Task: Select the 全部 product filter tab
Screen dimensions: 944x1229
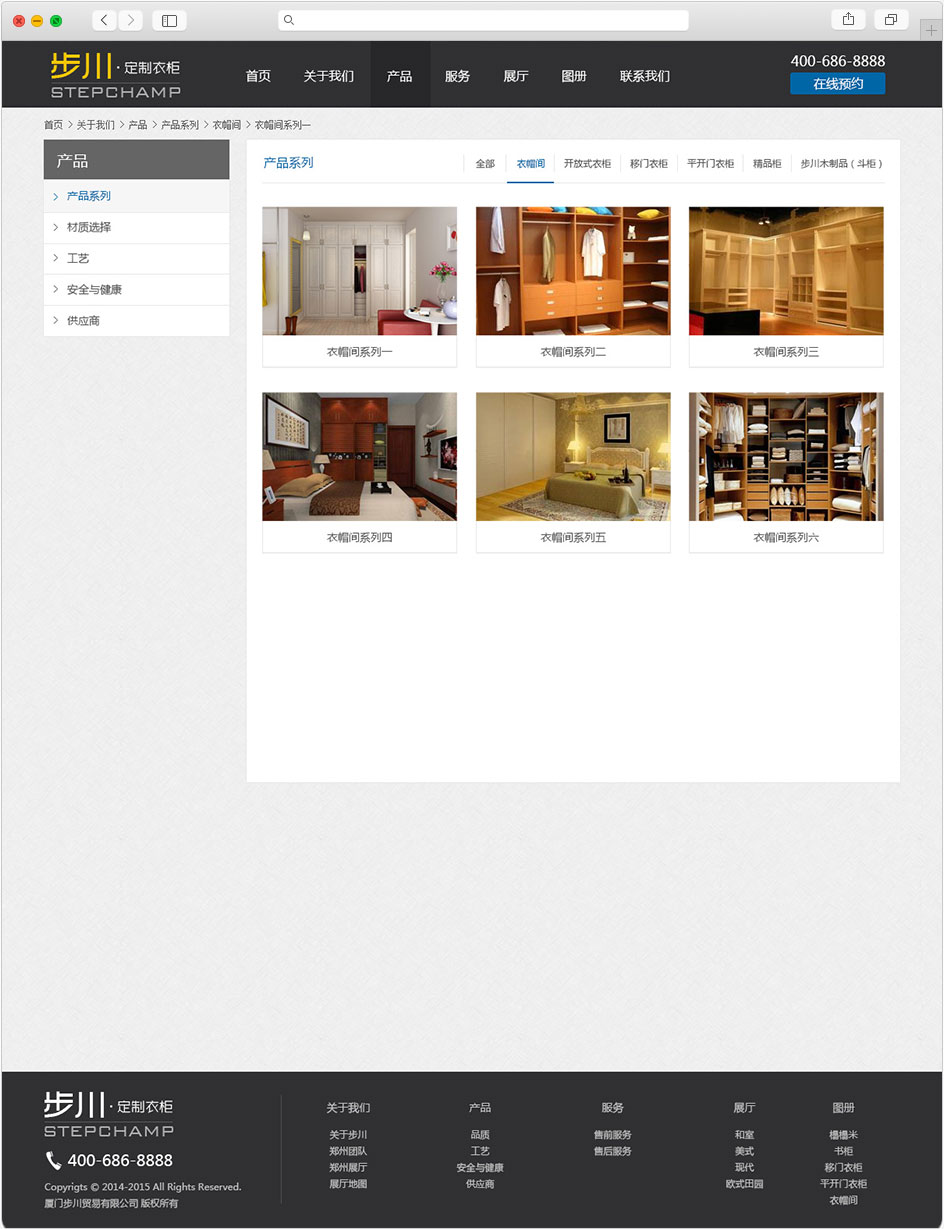Action: point(485,163)
